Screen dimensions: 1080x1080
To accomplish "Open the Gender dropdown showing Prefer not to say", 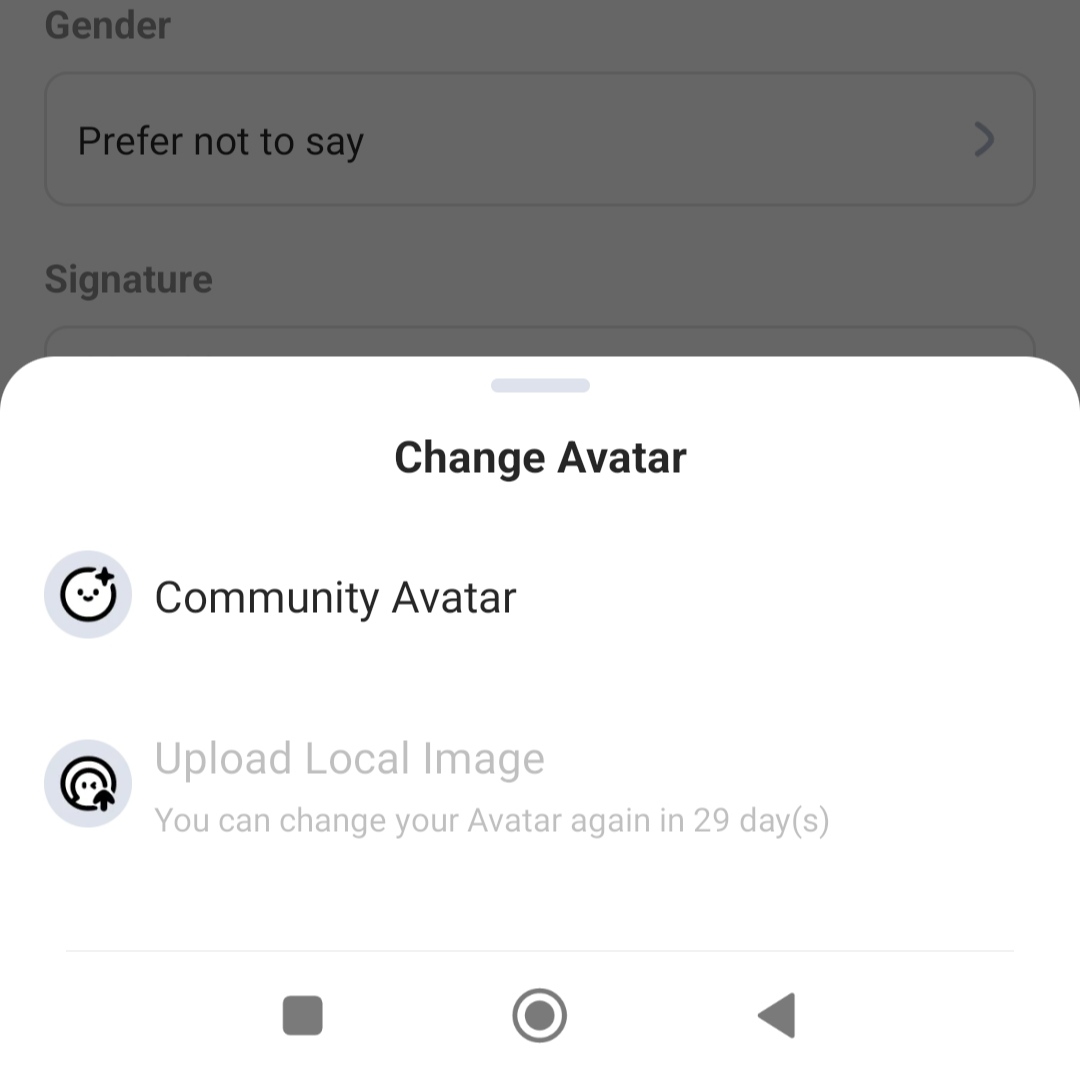I will [539, 140].
